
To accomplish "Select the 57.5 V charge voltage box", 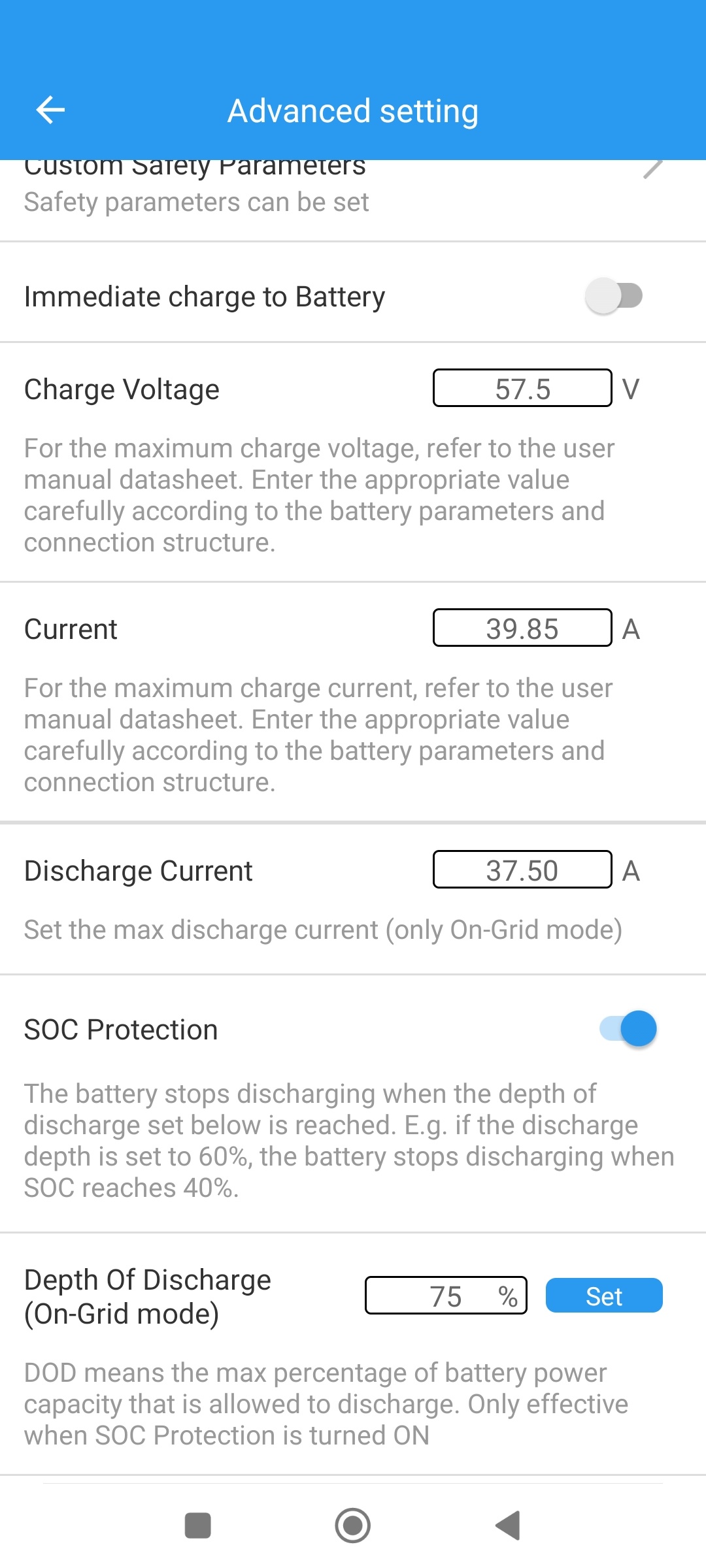I will pos(522,389).
